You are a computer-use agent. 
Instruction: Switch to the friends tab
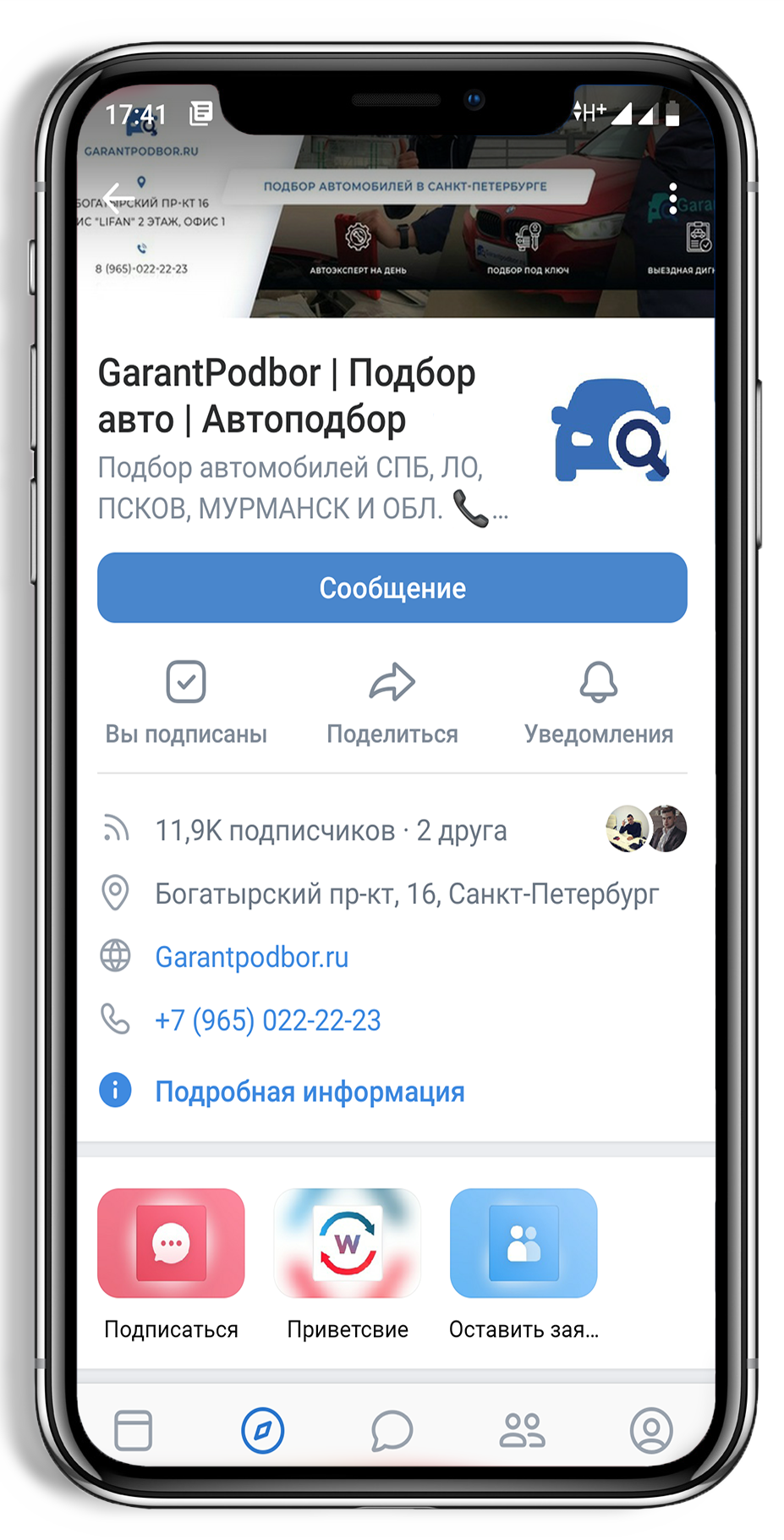click(522, 1431)
